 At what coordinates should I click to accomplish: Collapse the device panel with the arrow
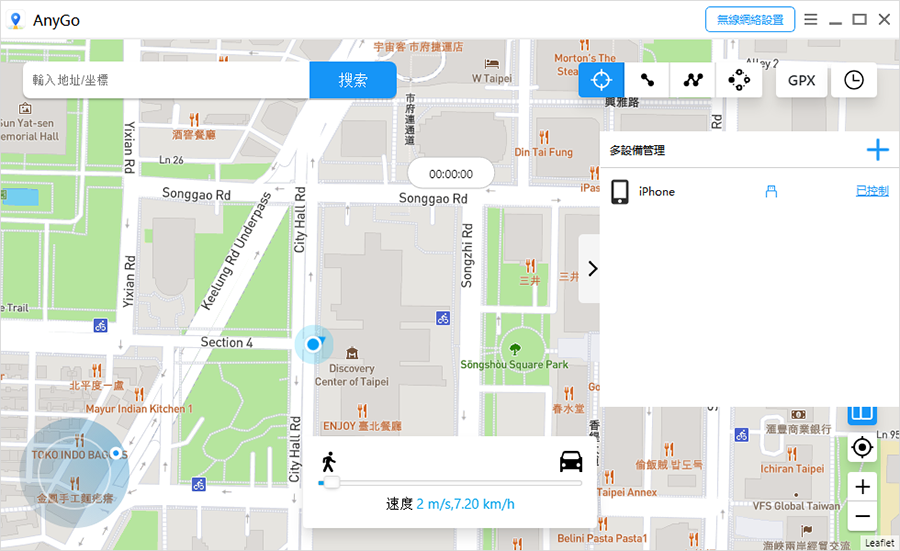(591, 268)
